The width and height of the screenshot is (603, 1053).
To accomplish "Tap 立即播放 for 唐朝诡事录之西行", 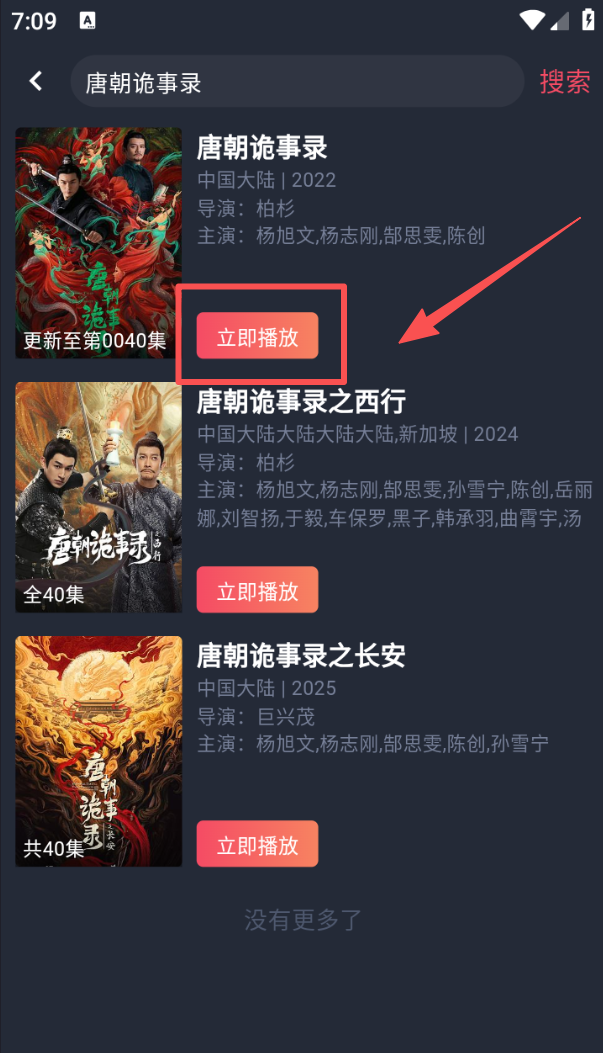I will pyautogui.click(x=257, y=590).
